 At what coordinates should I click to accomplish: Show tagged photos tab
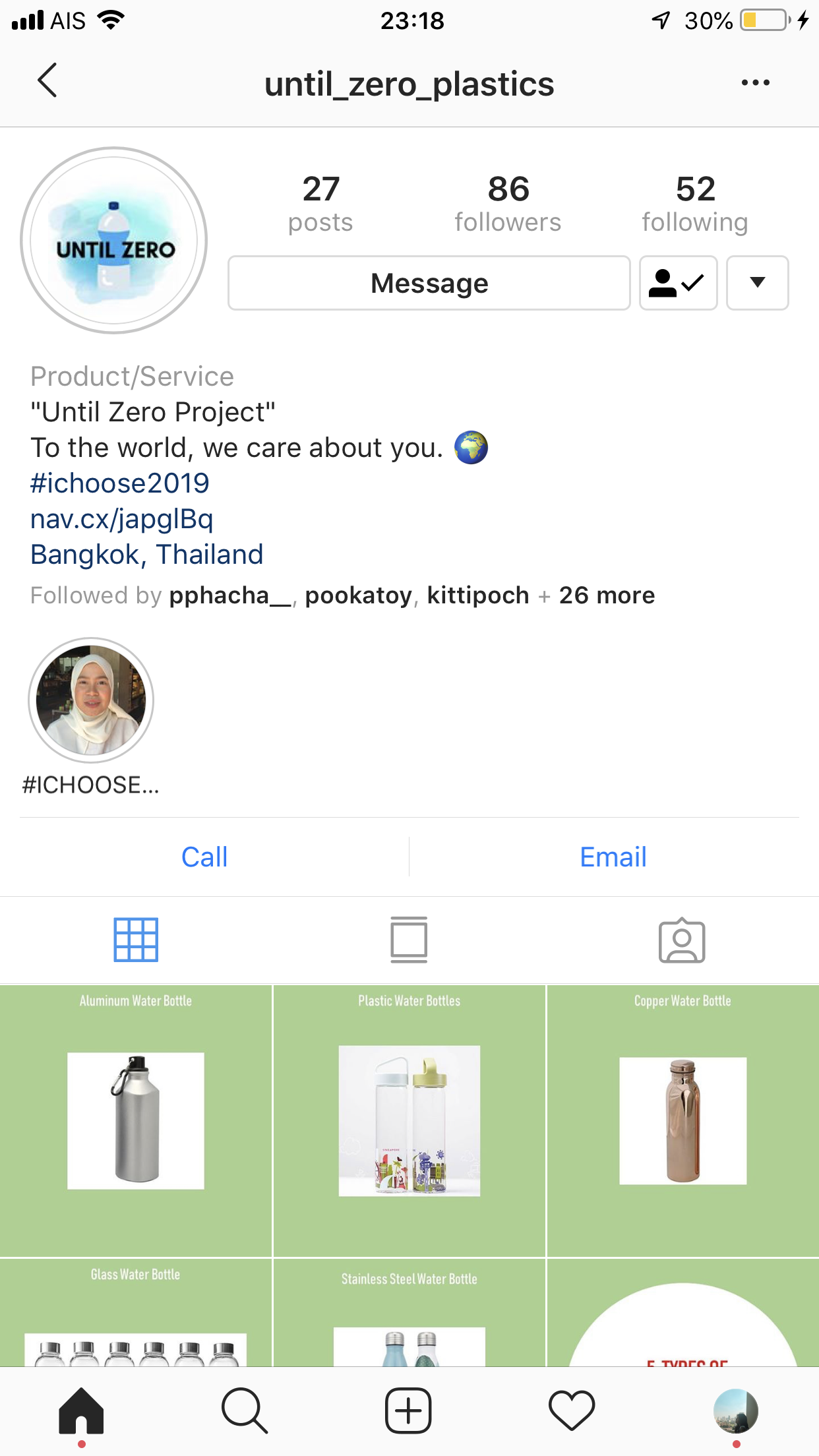[x=682, y=940]
